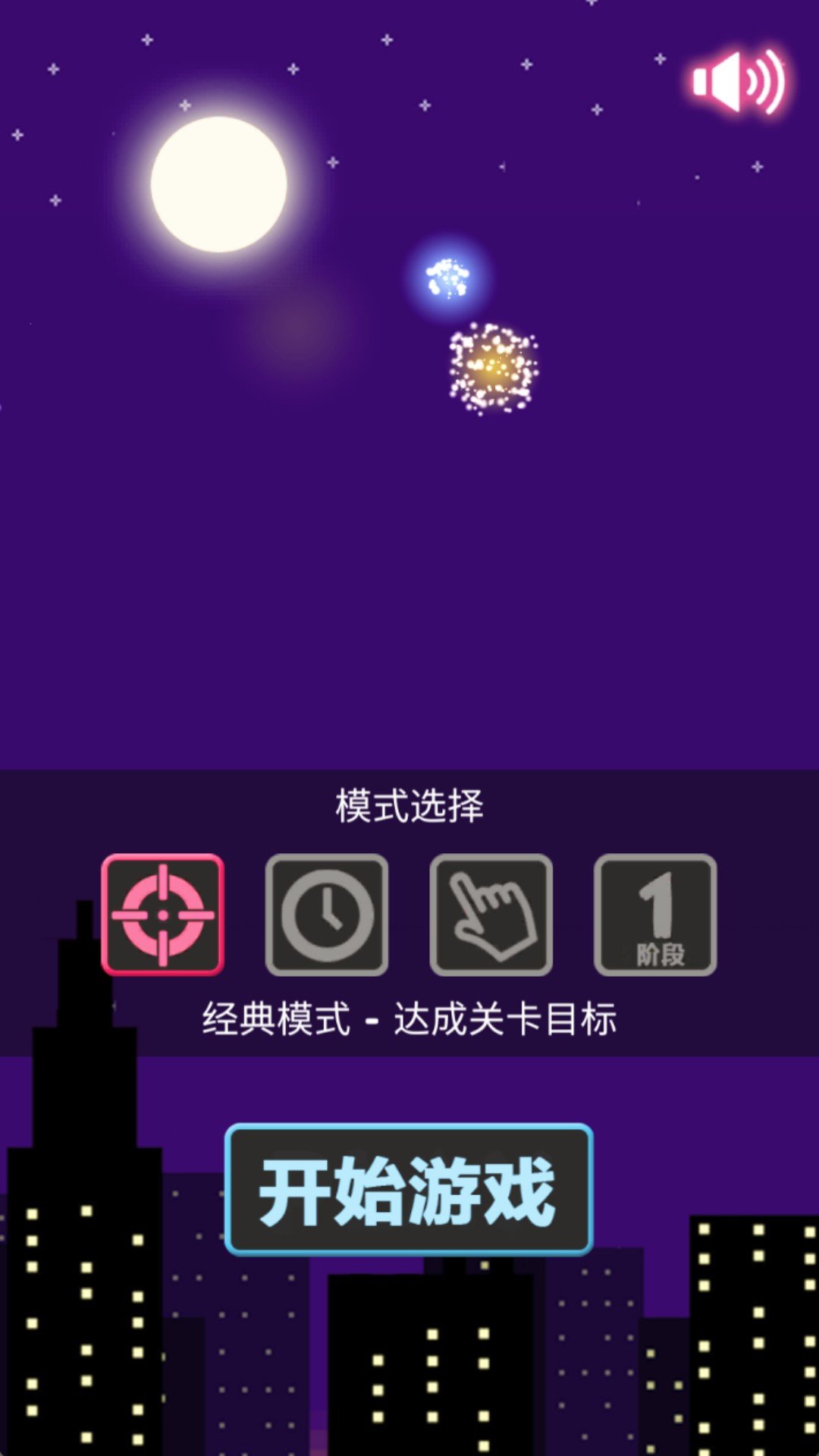Select the 阶段 stage mode
Screen dimensions: 819x1456
point(655,915)
